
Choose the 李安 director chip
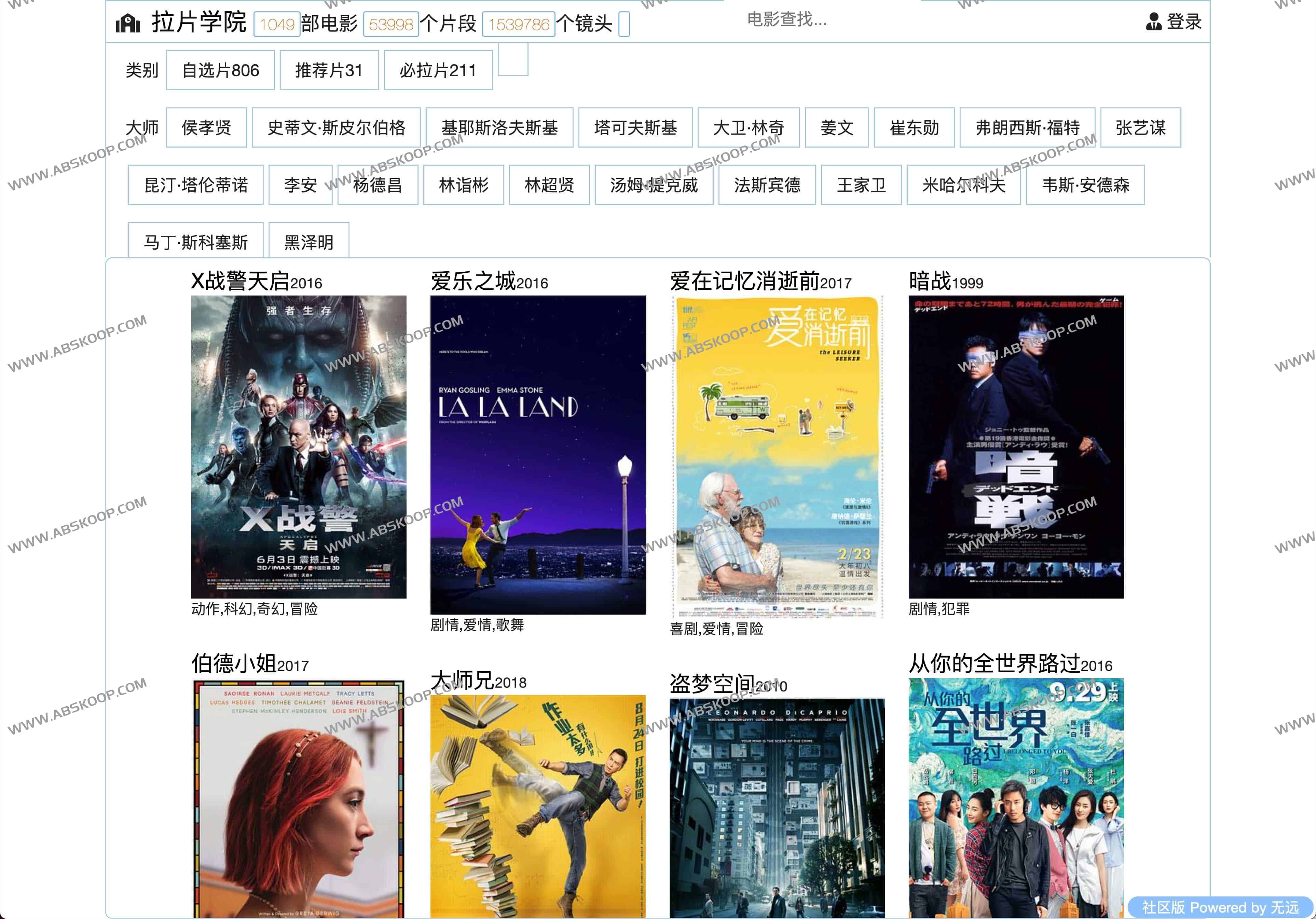click(300, 185)
